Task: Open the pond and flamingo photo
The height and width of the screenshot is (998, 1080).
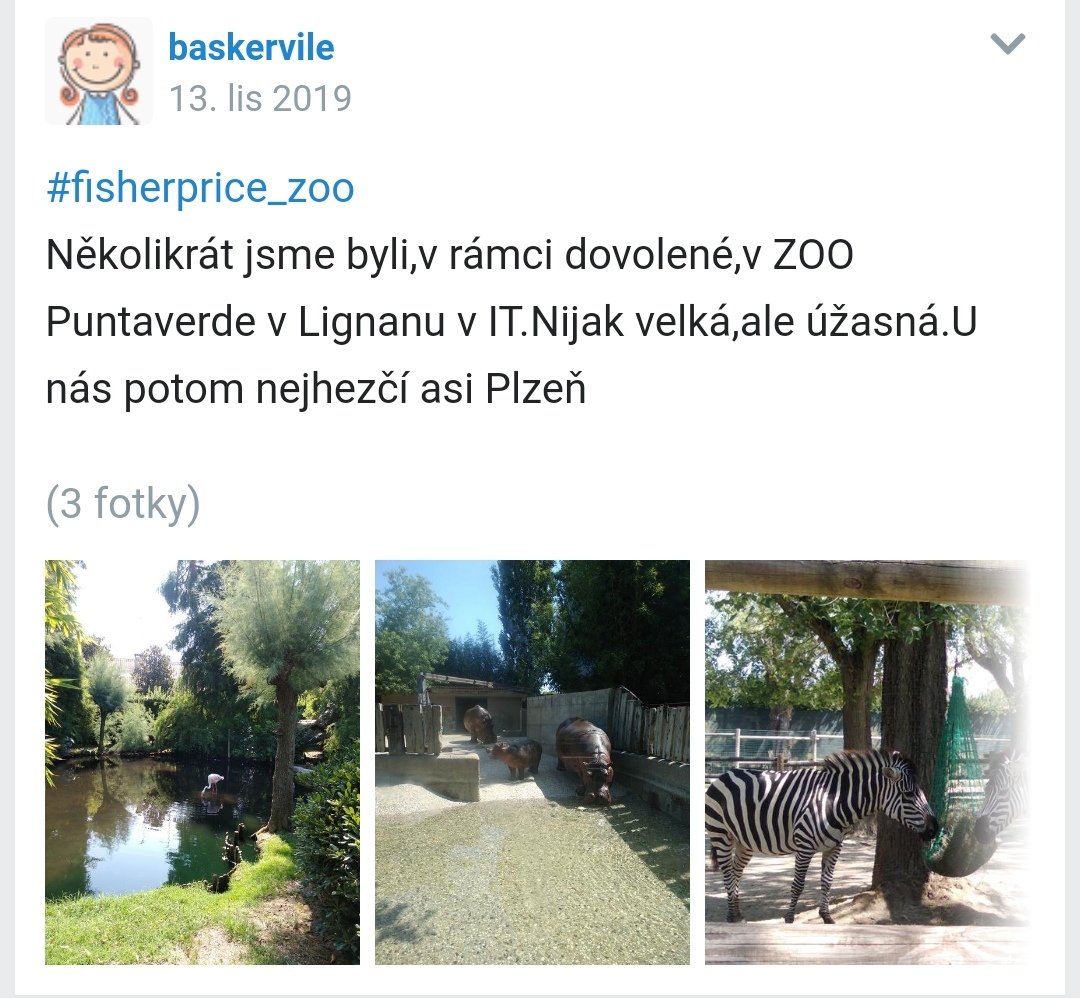Action: click(x=202, y=762)
